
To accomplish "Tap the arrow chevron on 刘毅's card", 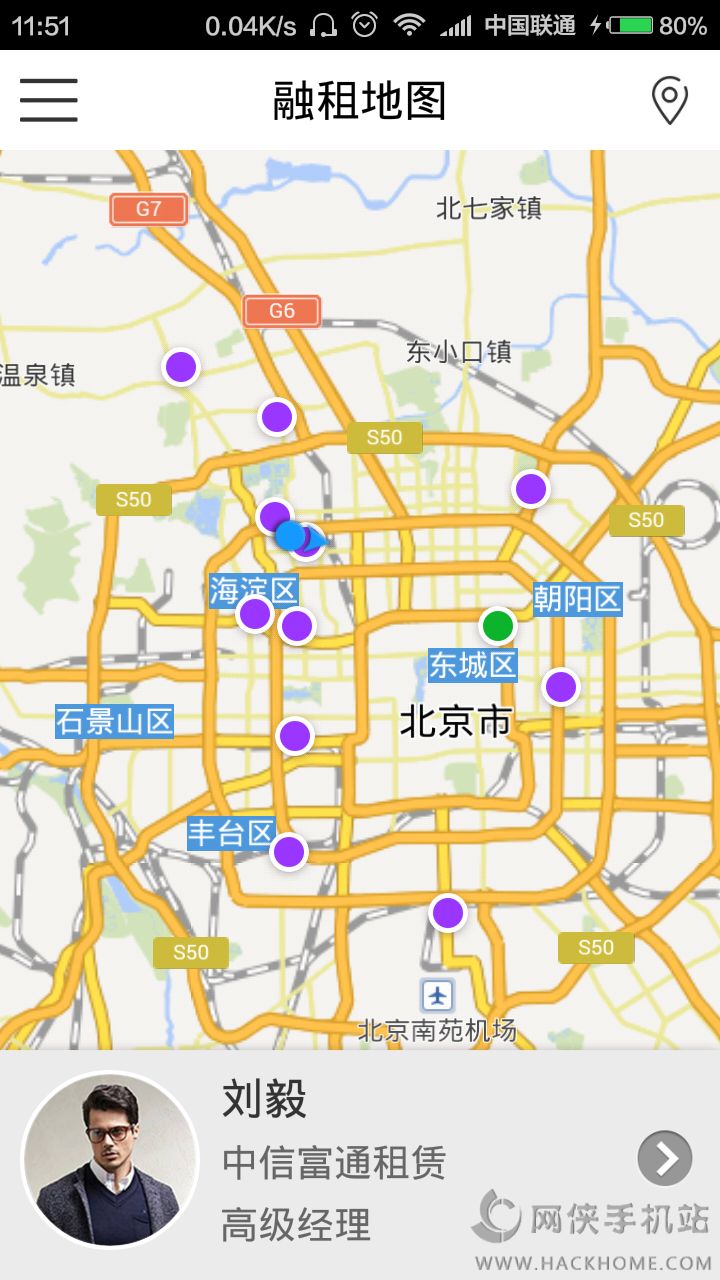I will [665, 1158].
